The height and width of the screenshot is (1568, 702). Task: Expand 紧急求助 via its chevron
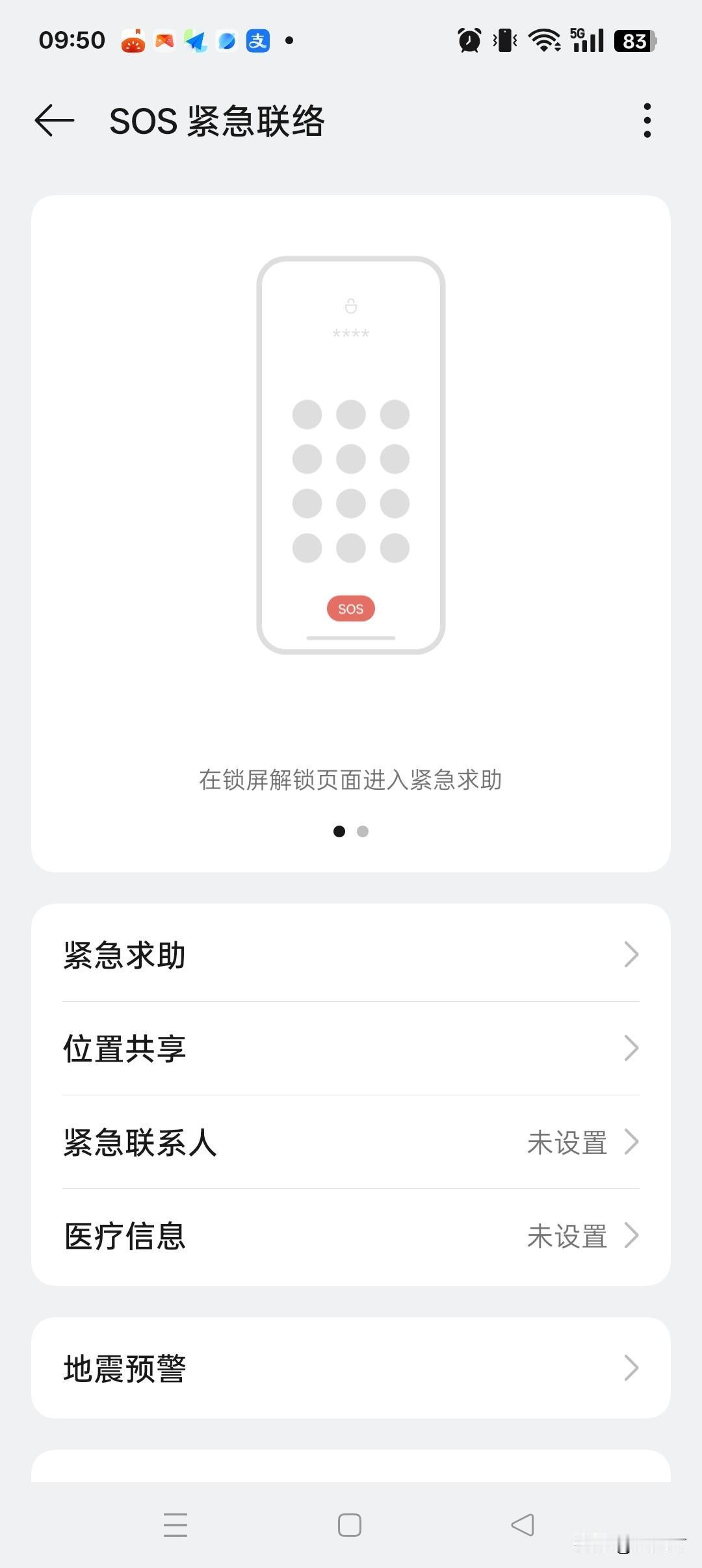click(630, 954)
